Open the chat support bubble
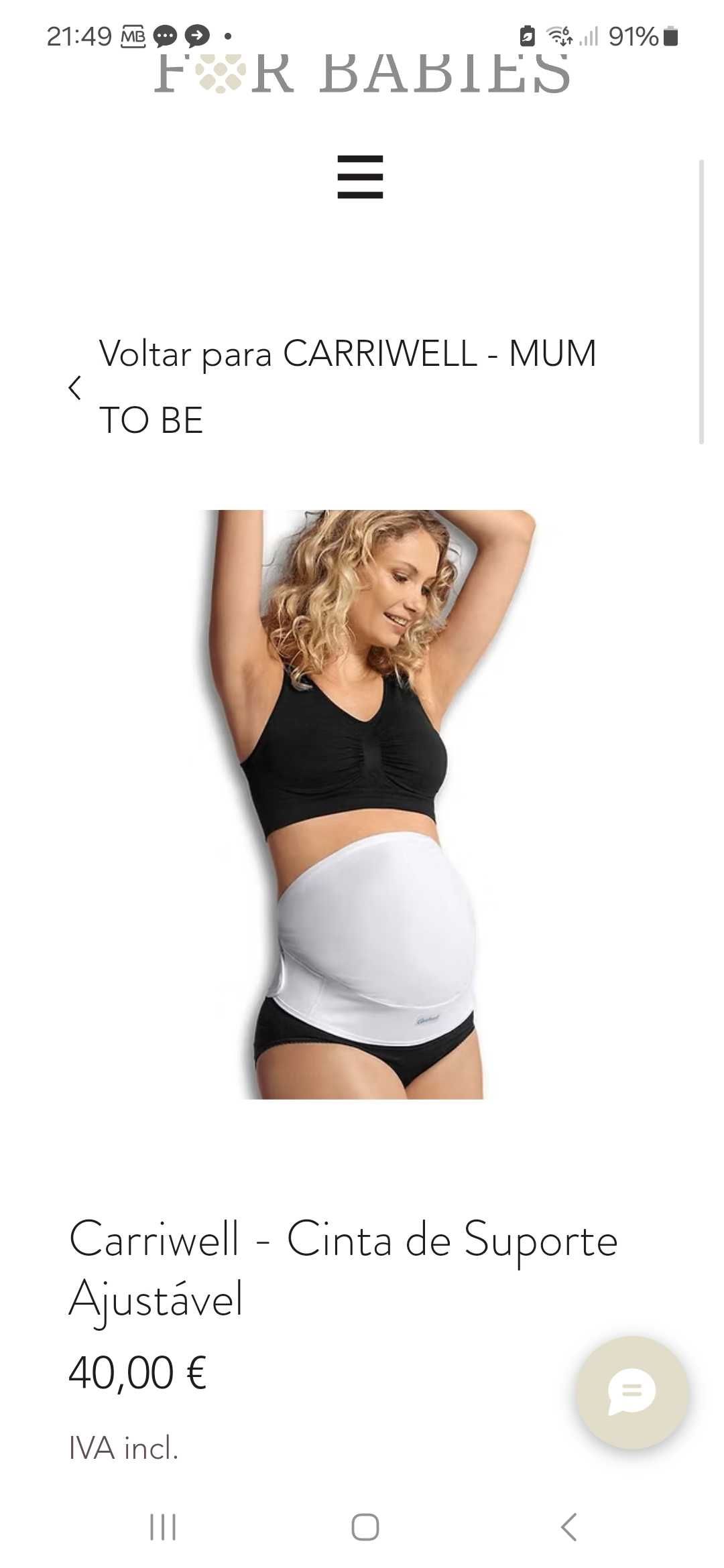The width and height of the screenshot is (724, 1568). [x=632, y=1392]
